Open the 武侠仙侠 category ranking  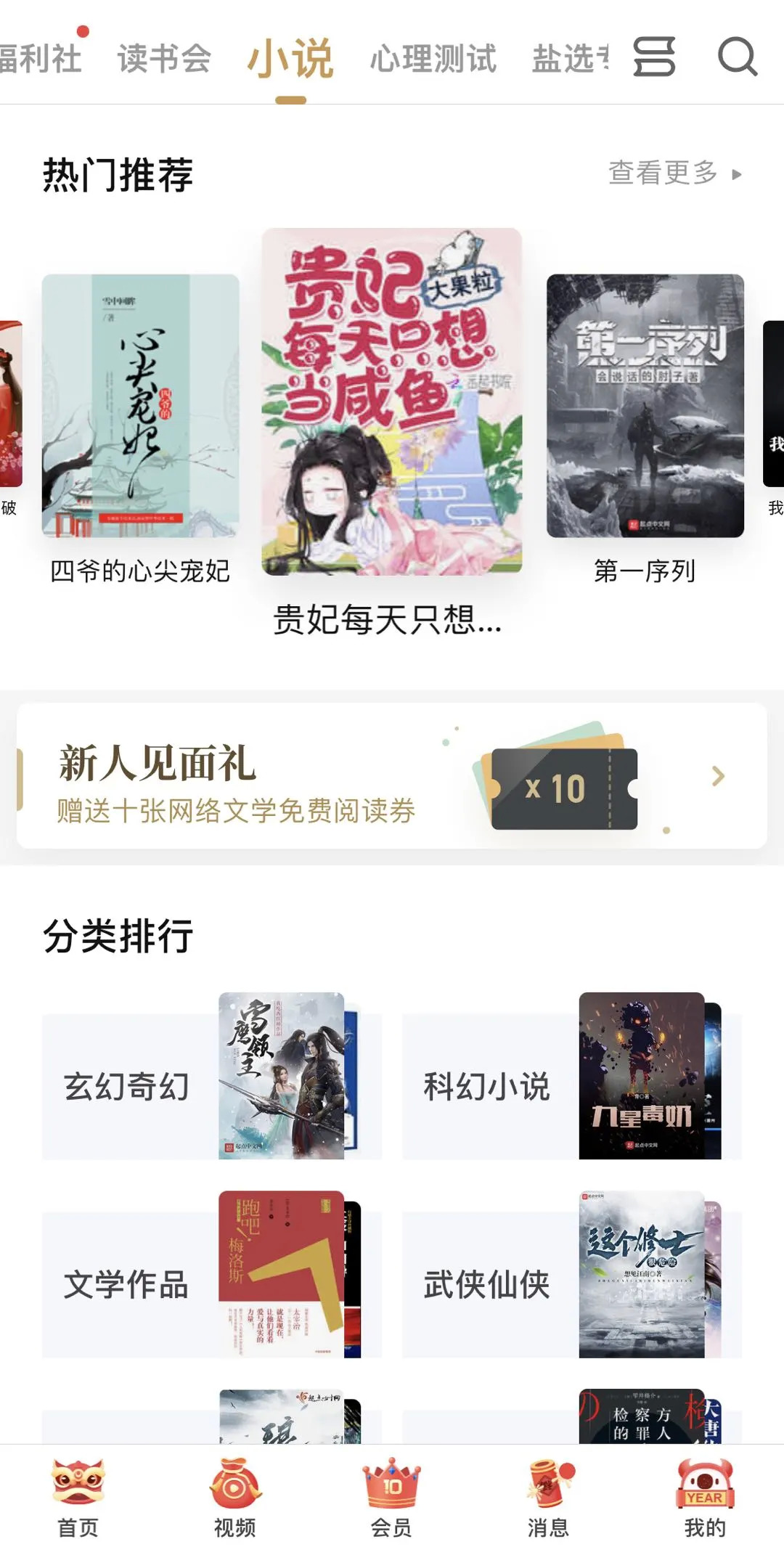tap(572, 1284)
